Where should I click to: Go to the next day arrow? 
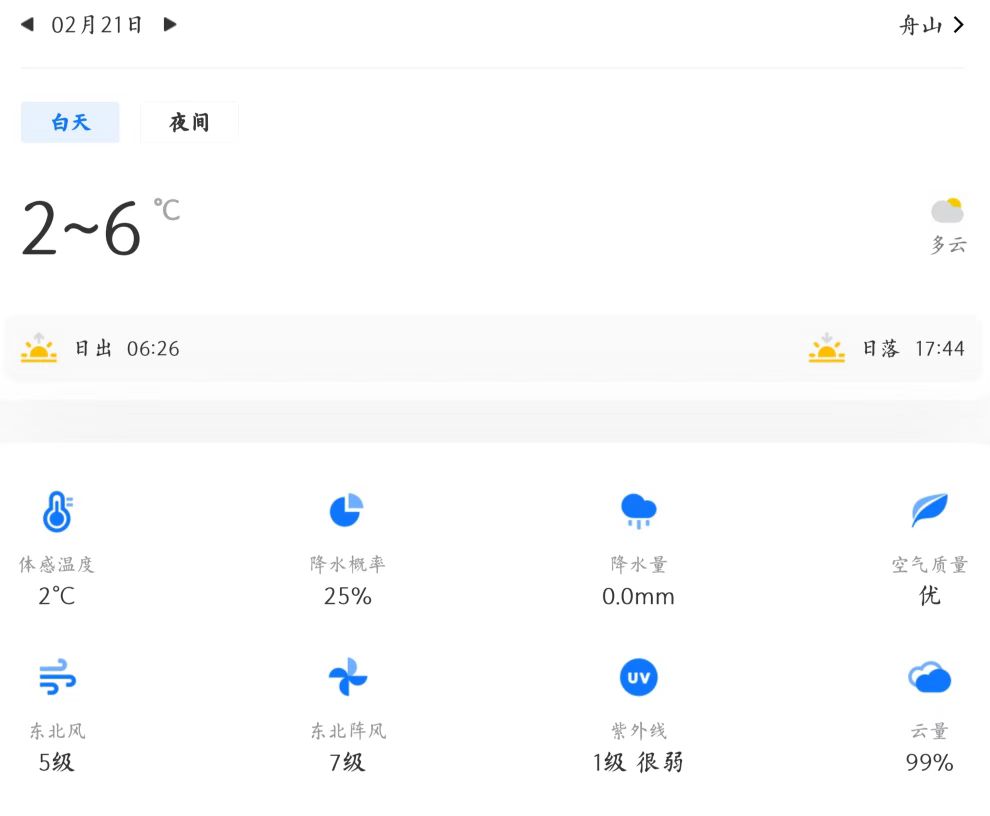[x=170, y=24]
